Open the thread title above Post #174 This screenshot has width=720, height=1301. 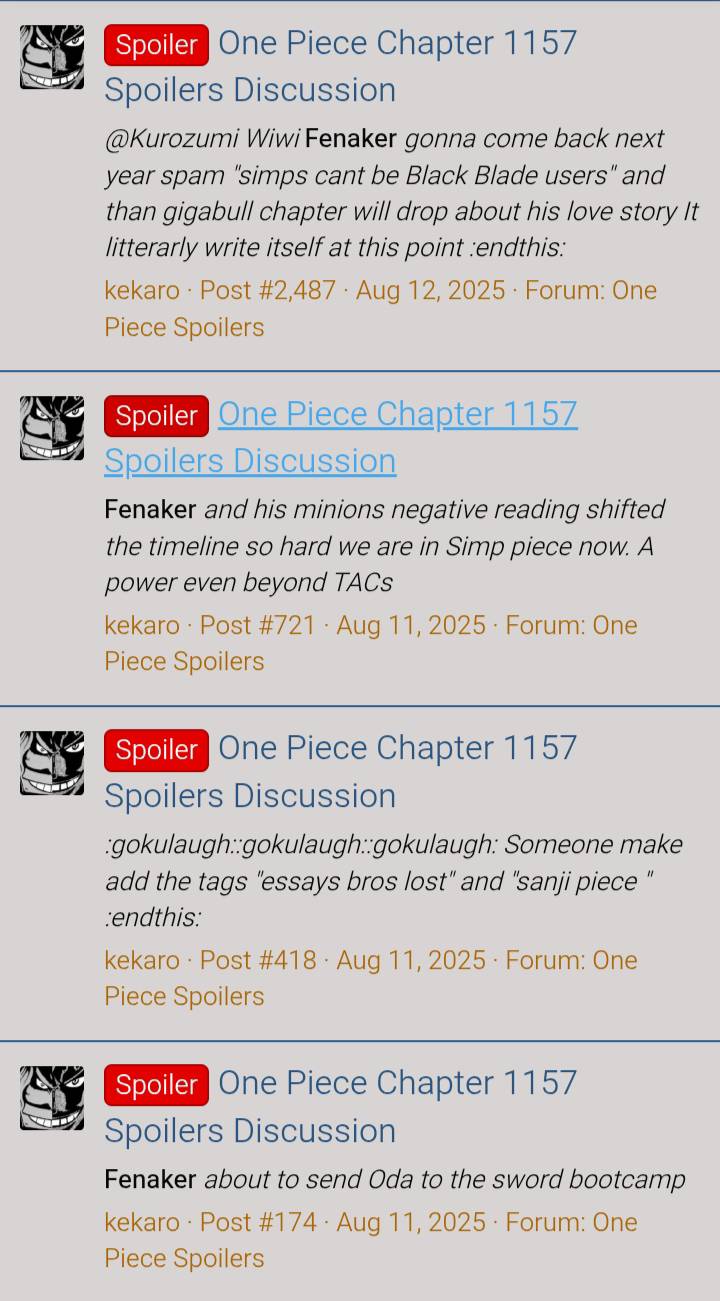click(x=341, y=1106)
